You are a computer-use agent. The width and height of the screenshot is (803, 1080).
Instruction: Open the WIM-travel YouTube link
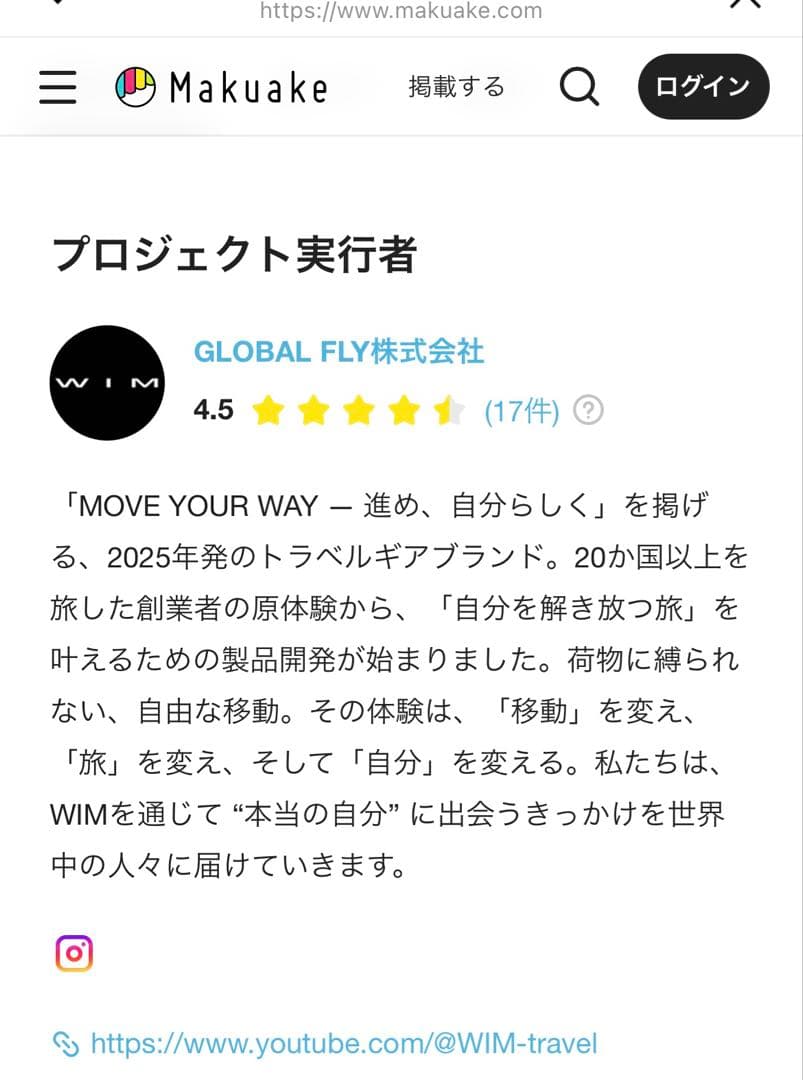click(343, 1044)
